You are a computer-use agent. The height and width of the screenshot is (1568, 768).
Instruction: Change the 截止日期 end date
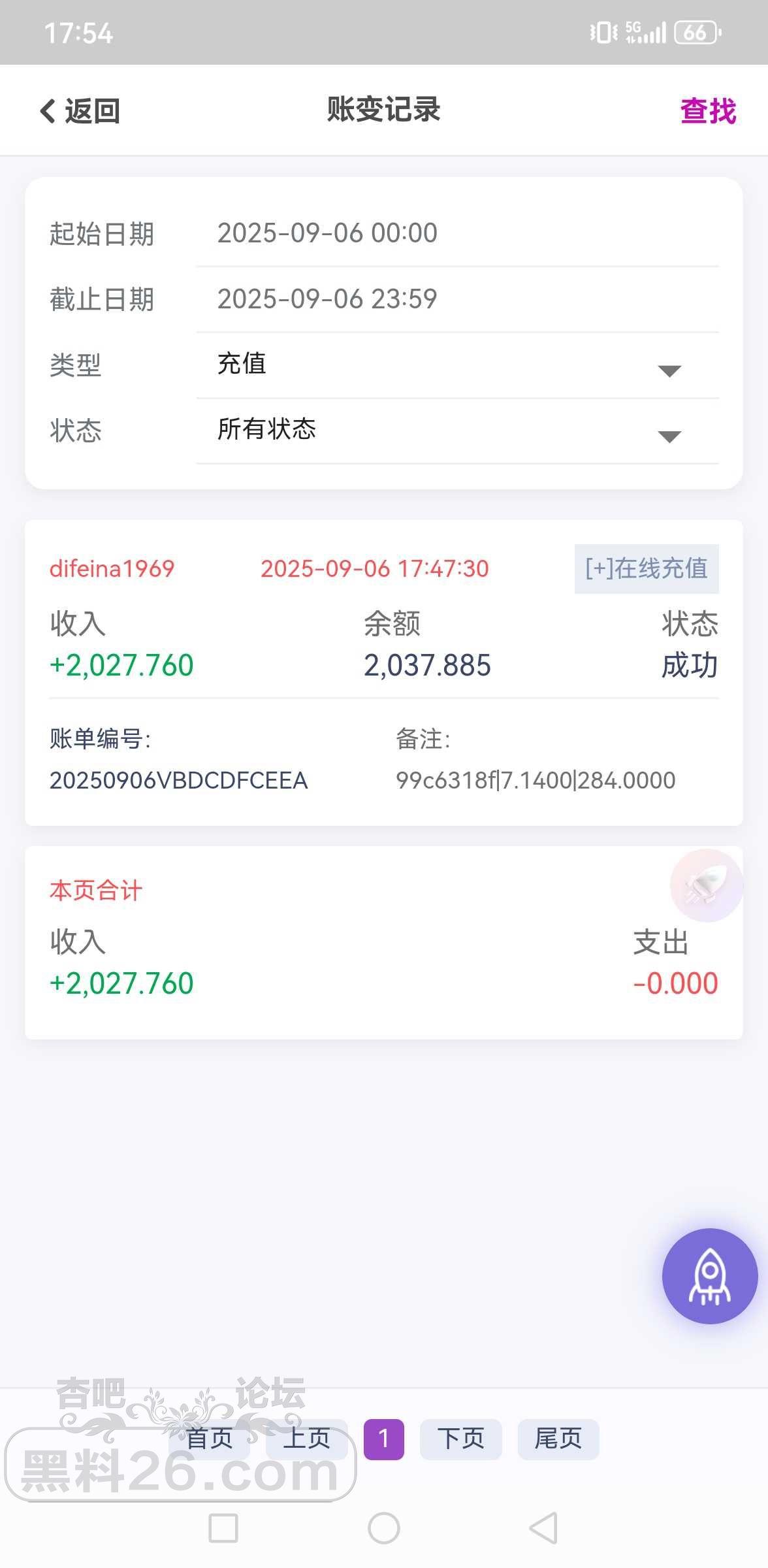pos(457,299)
